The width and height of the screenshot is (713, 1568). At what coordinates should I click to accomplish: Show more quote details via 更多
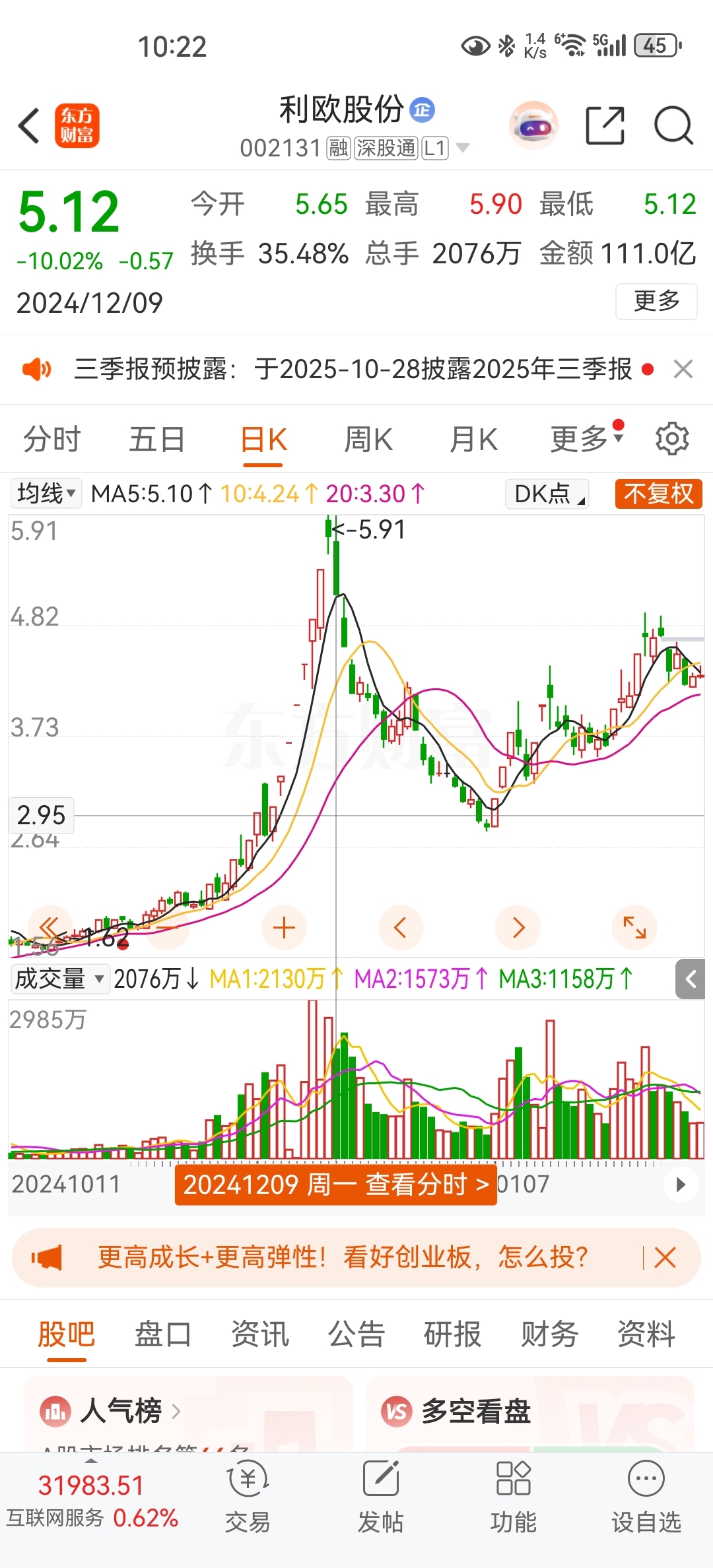tap(656, 302)
